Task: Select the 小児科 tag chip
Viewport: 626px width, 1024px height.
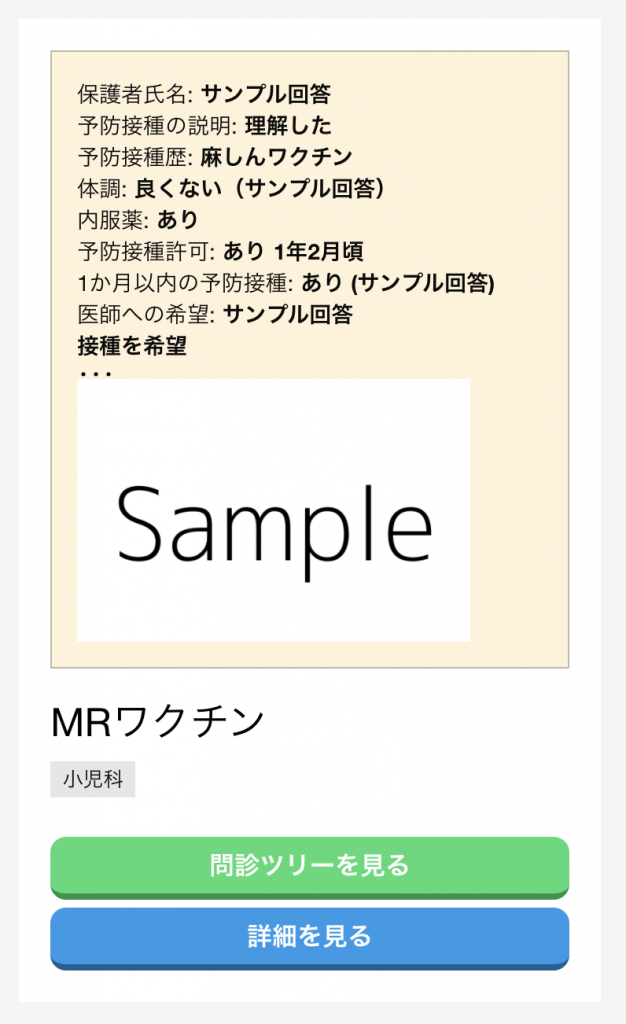Action: (x=93, y=779)
